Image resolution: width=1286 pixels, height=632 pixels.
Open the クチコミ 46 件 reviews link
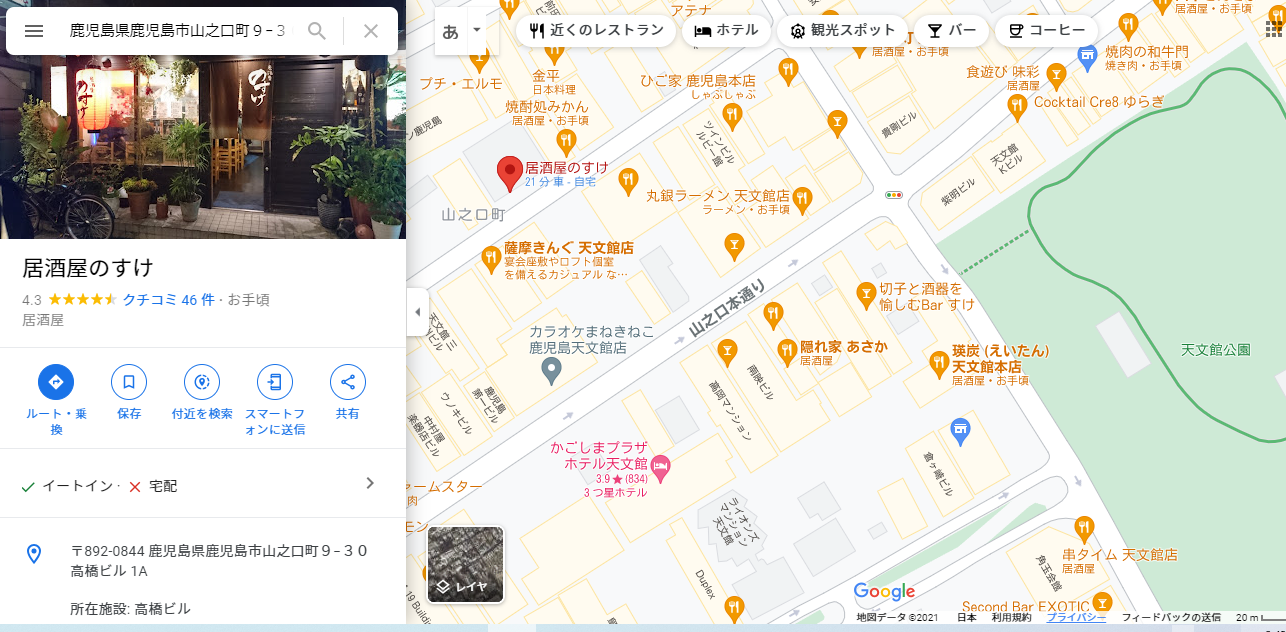pyautogui.click(x=168, y=299)
